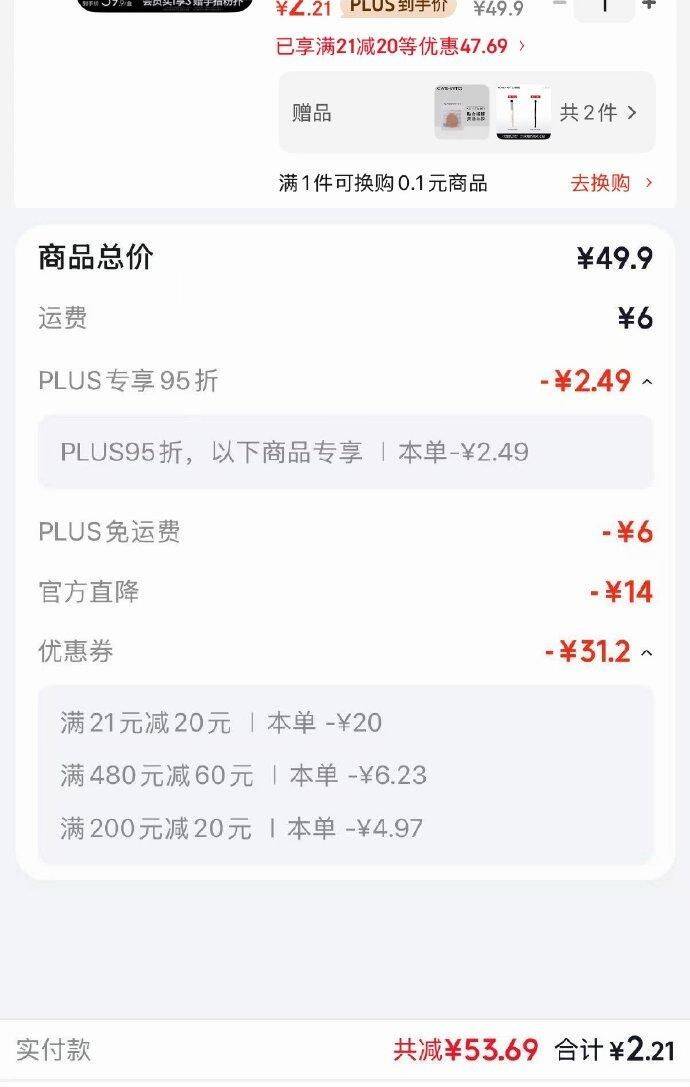The width and height of the screenshot is (690, 1087).
Task: Increase item quantity with plus button
Action: (649, 5)
